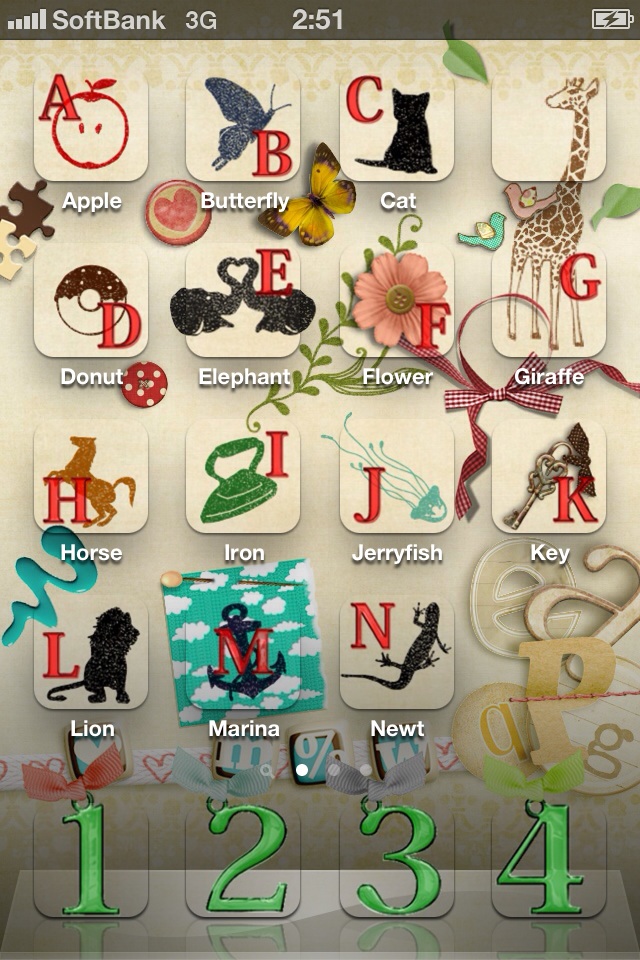This screenshot has height=960, width=640.
Task: Open the Giraffe app icon
Action: (549, 301)
